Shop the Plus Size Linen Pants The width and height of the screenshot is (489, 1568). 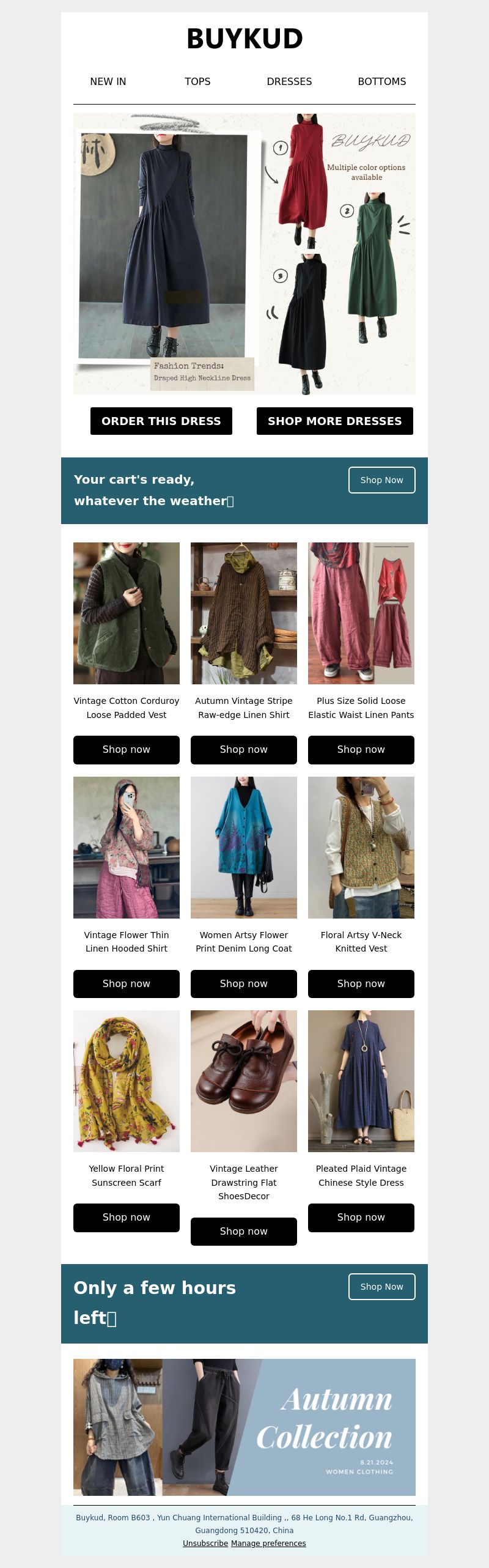click(361, 750)
